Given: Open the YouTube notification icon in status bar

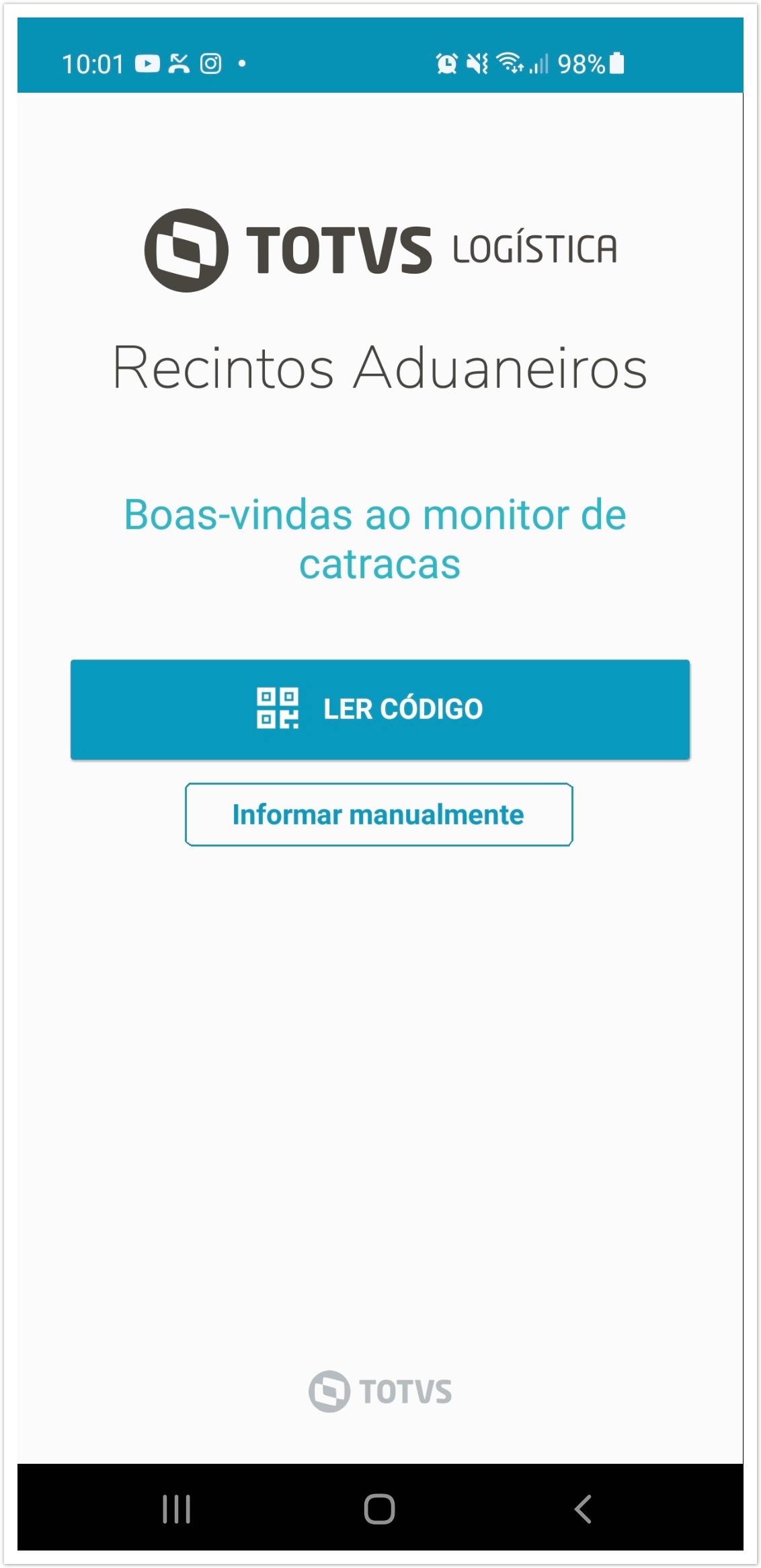Looking at the screenshot, I should (x=149, y=64).
